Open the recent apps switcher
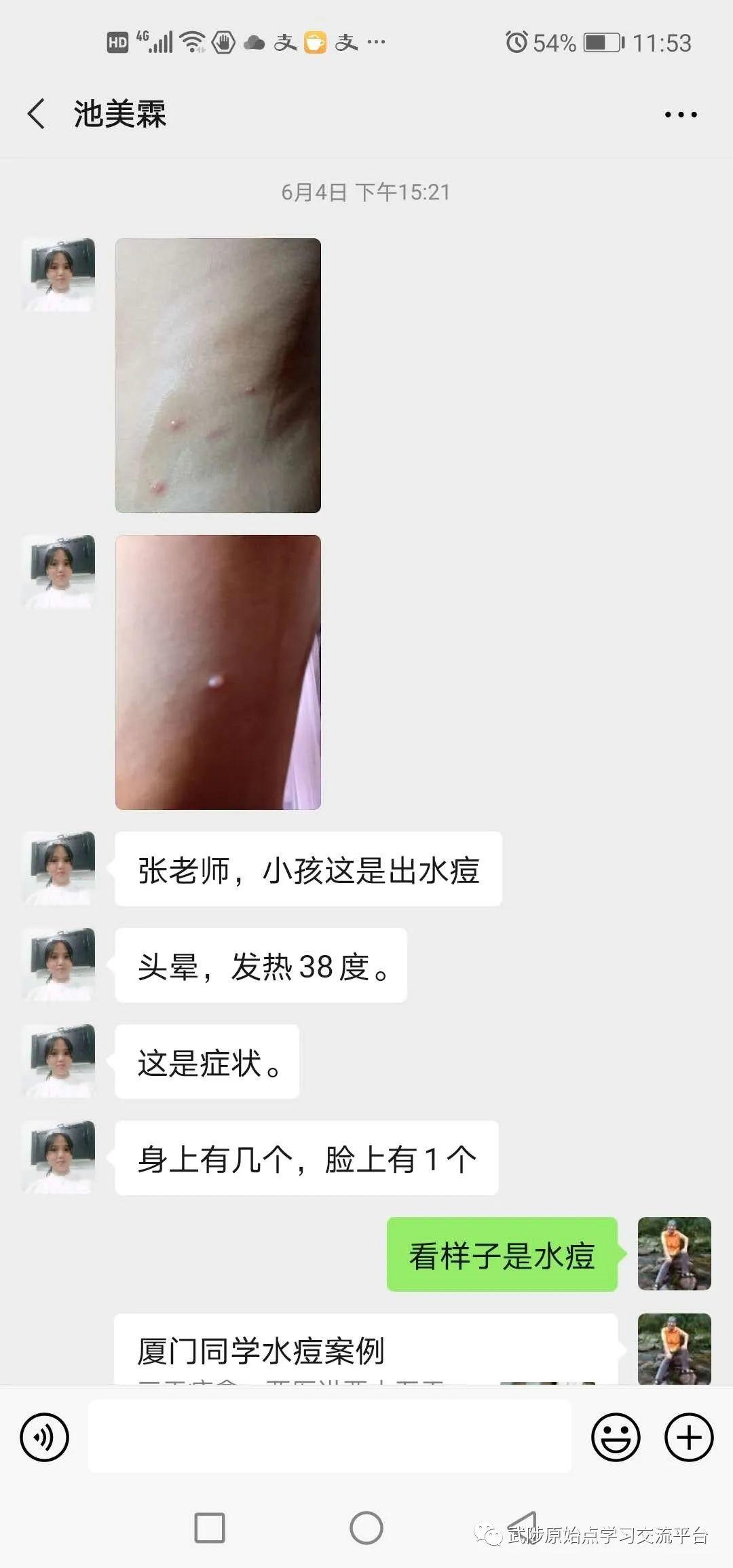 tap(209, 1528)
